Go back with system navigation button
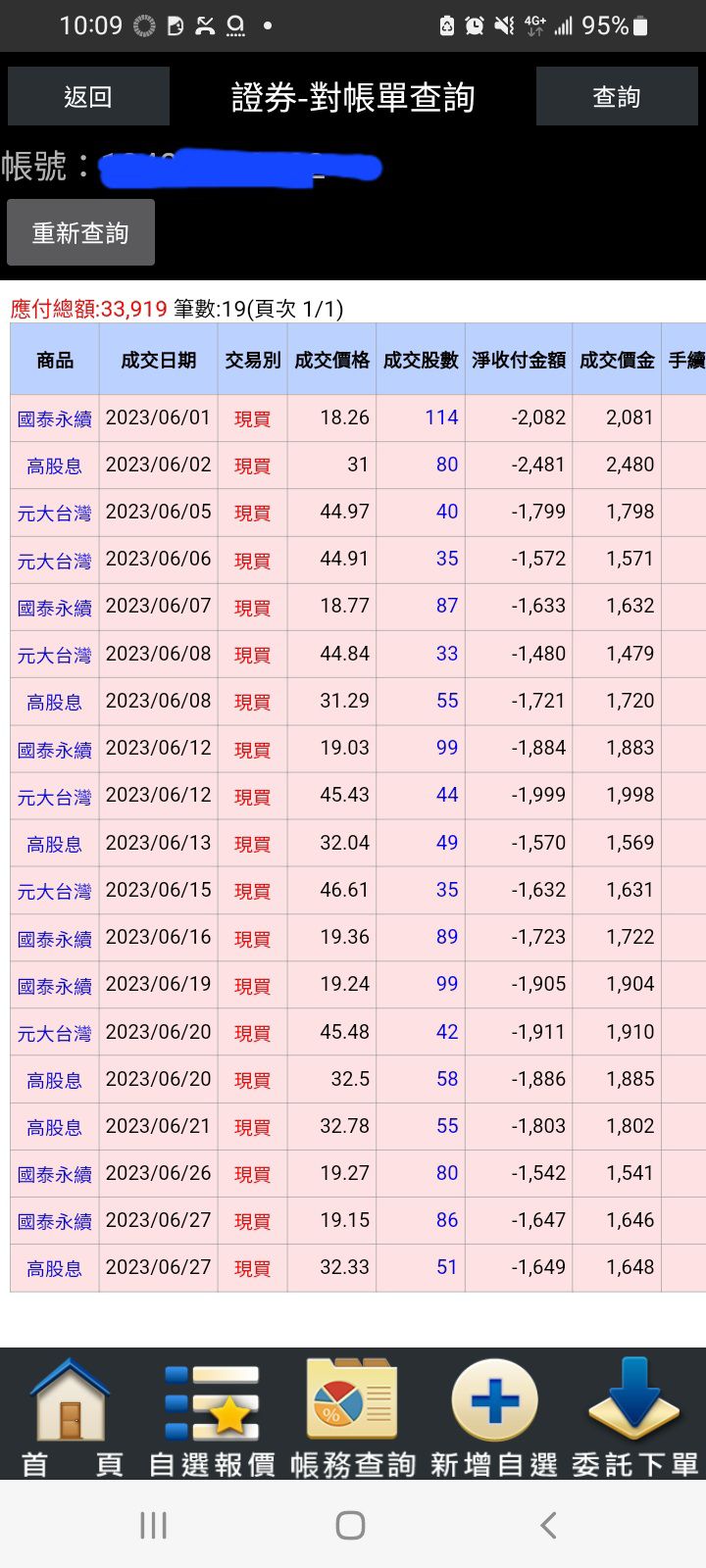 548,1525
